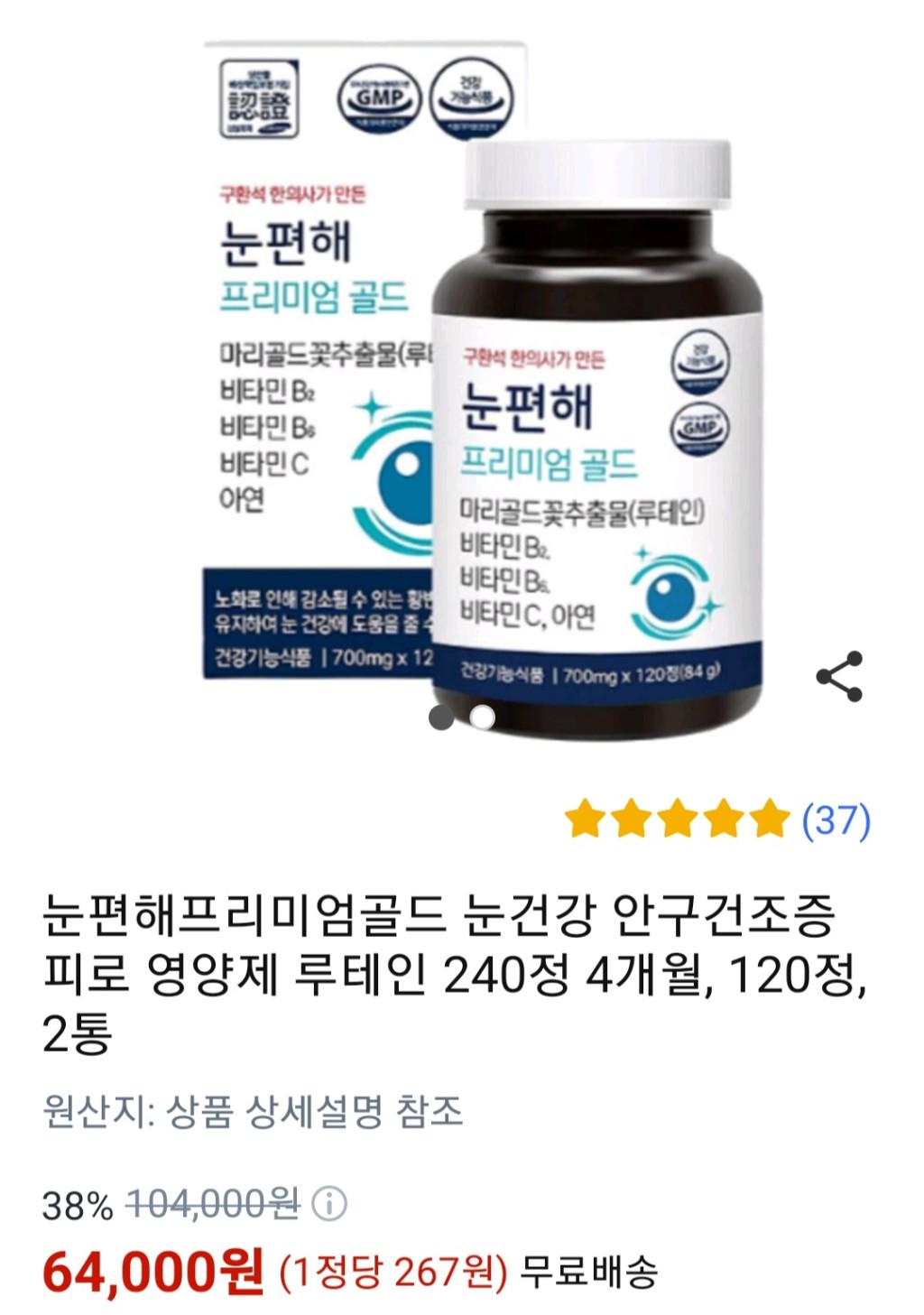Open the product image of 눈편해 bottle
Image resolution: width=924 pixels, height=1315 pixels.
597,433
